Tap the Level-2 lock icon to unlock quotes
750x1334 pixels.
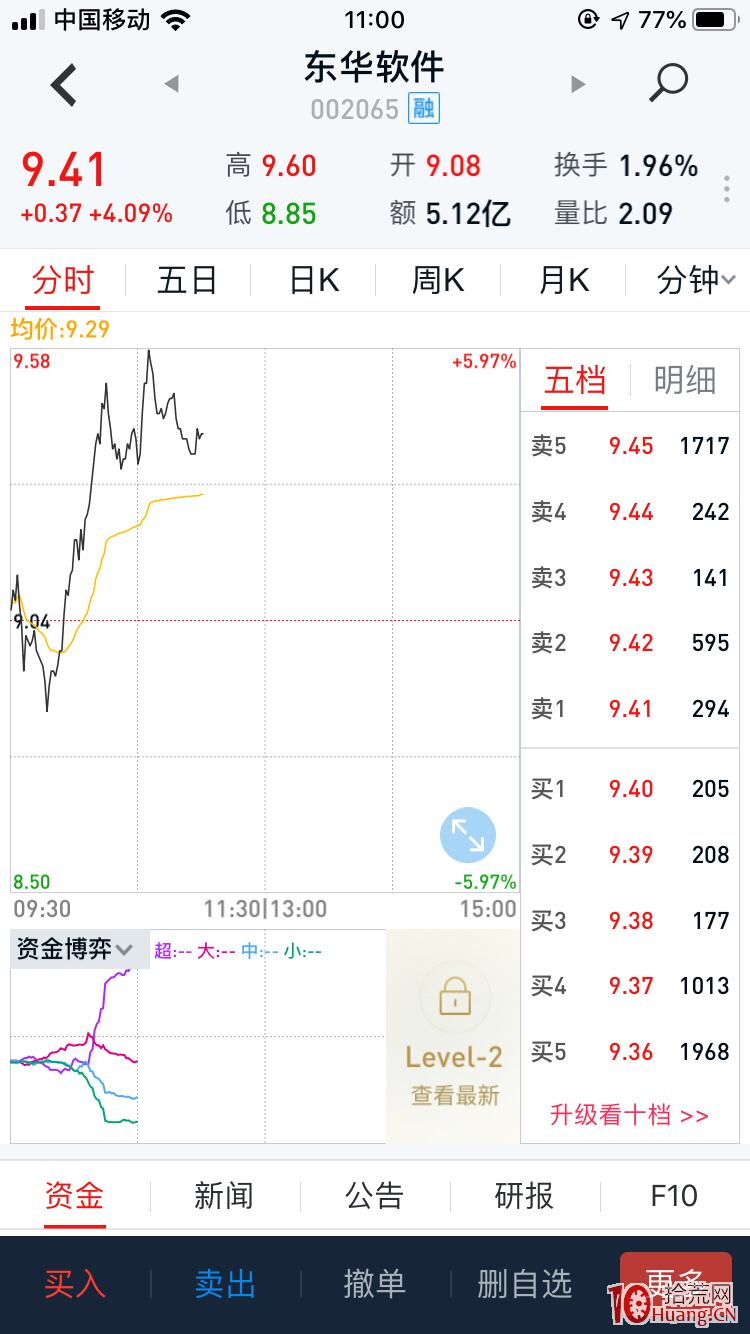point(453,996)
